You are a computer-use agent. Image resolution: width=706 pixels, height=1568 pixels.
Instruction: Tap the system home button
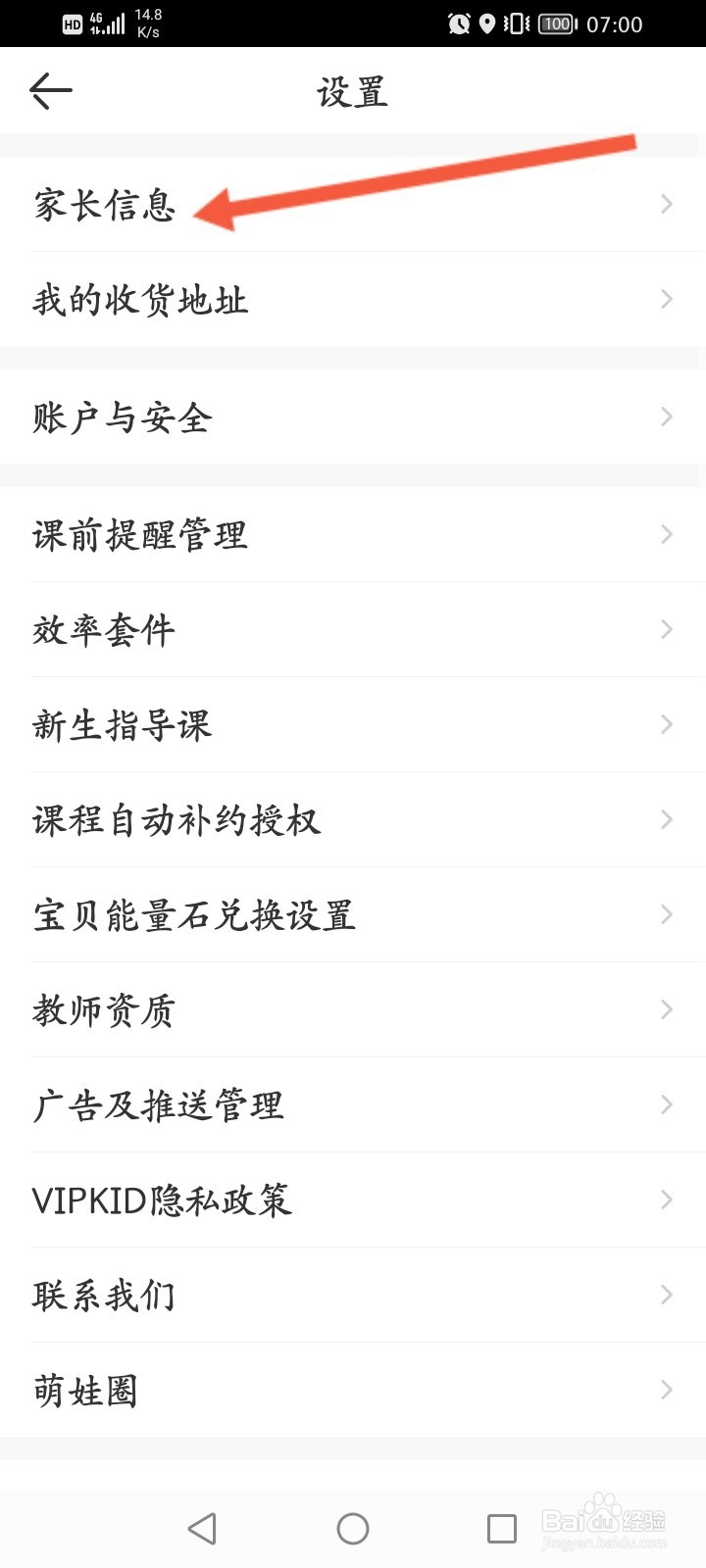353,1528
